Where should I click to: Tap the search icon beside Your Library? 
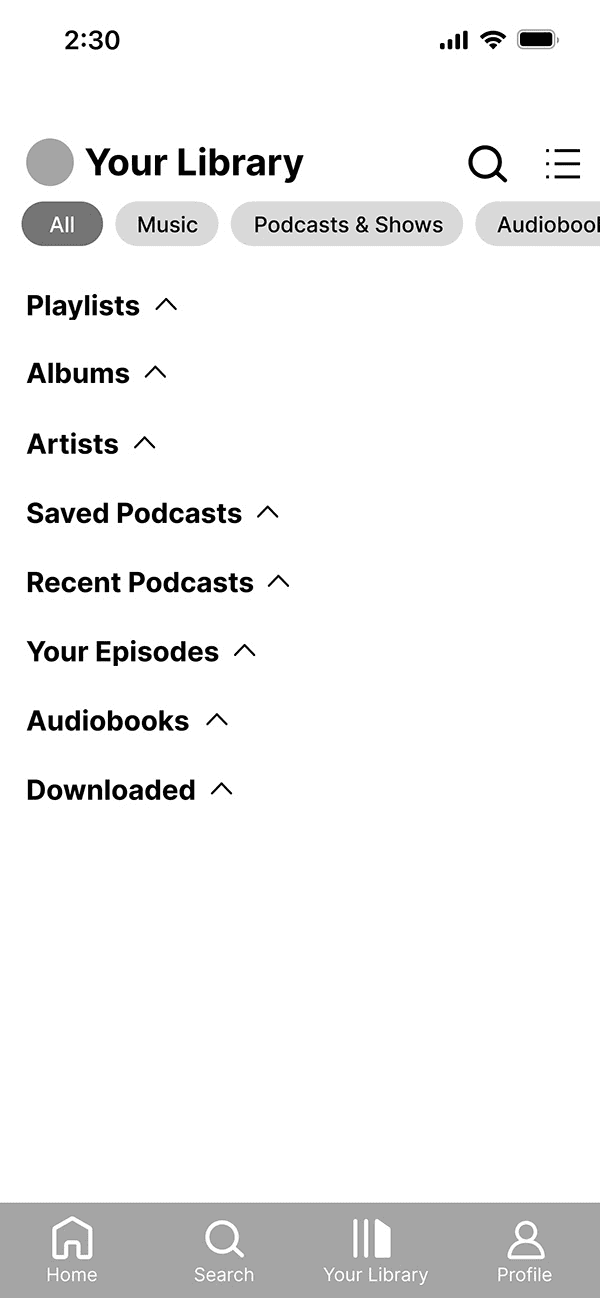pos(487,164)
